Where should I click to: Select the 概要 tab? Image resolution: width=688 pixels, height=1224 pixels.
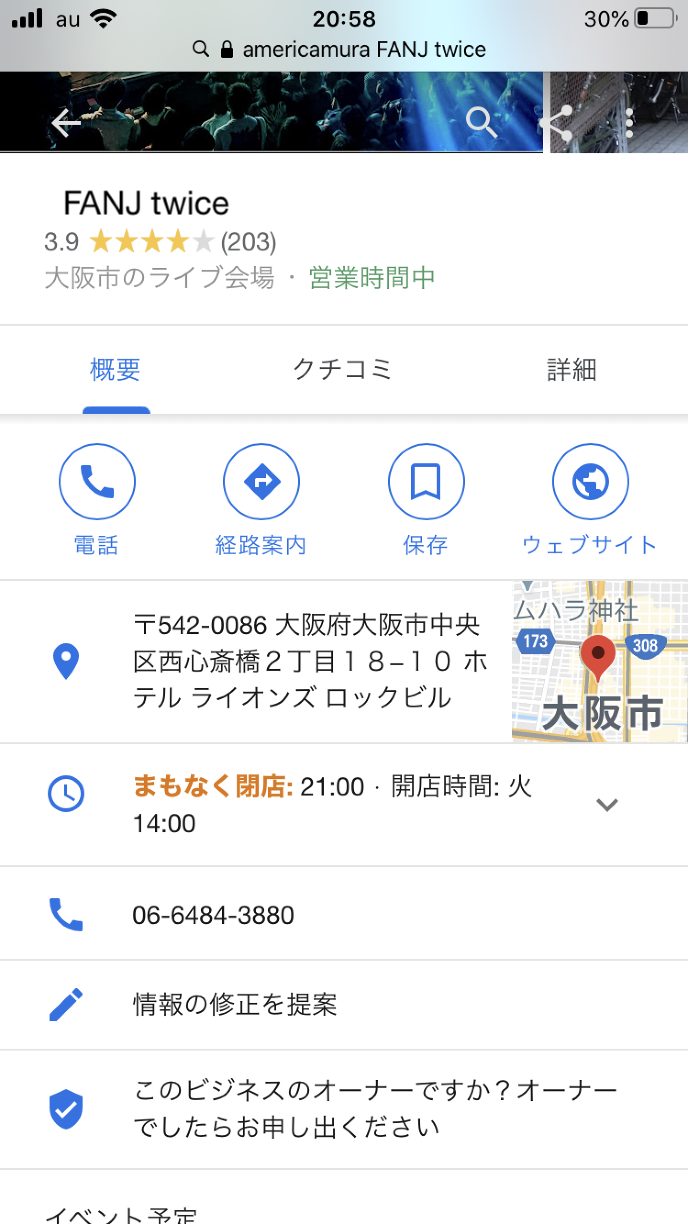(x=115, y=370)
